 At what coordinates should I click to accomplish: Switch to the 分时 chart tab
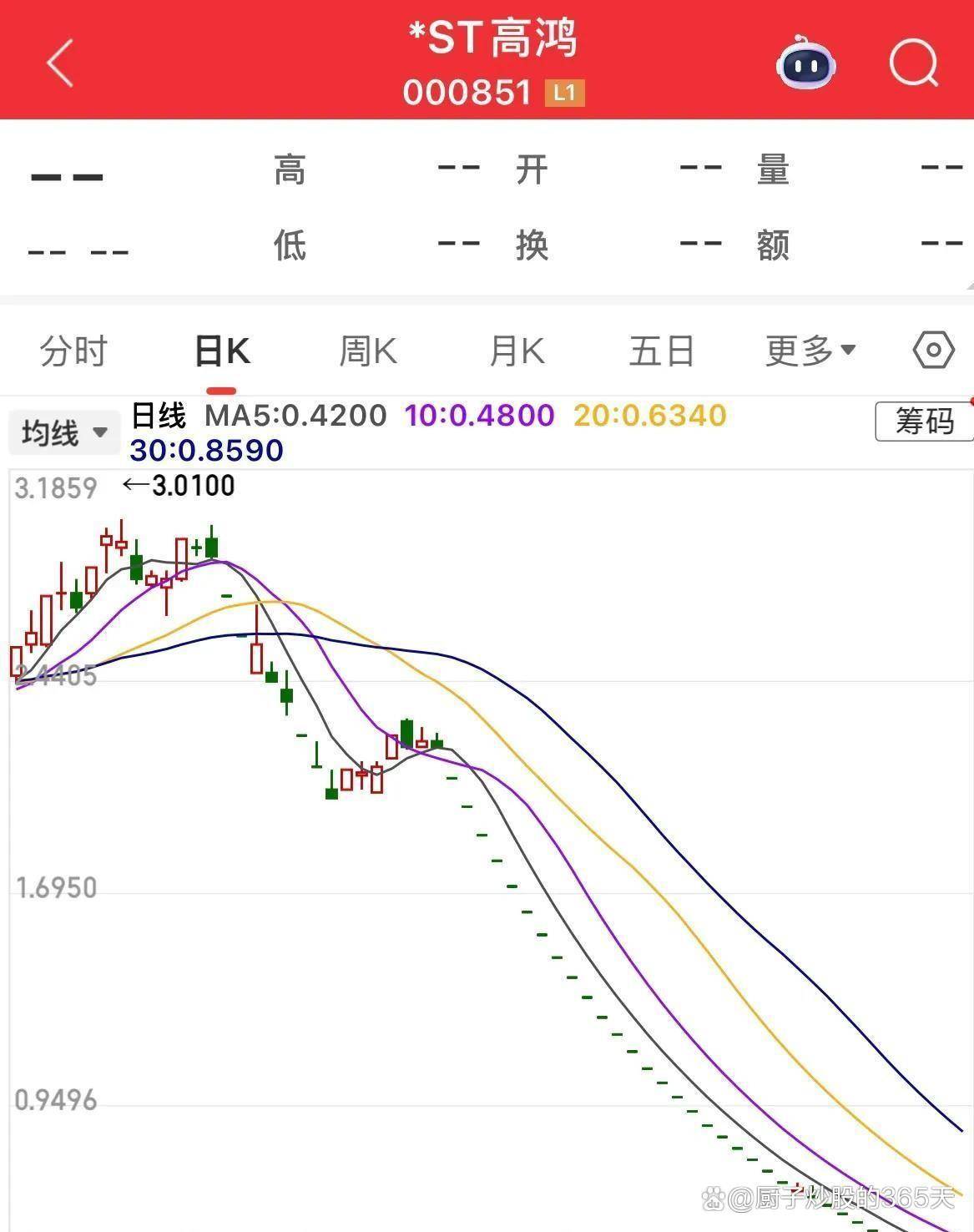pyautogui.click(x=73, y=351)
